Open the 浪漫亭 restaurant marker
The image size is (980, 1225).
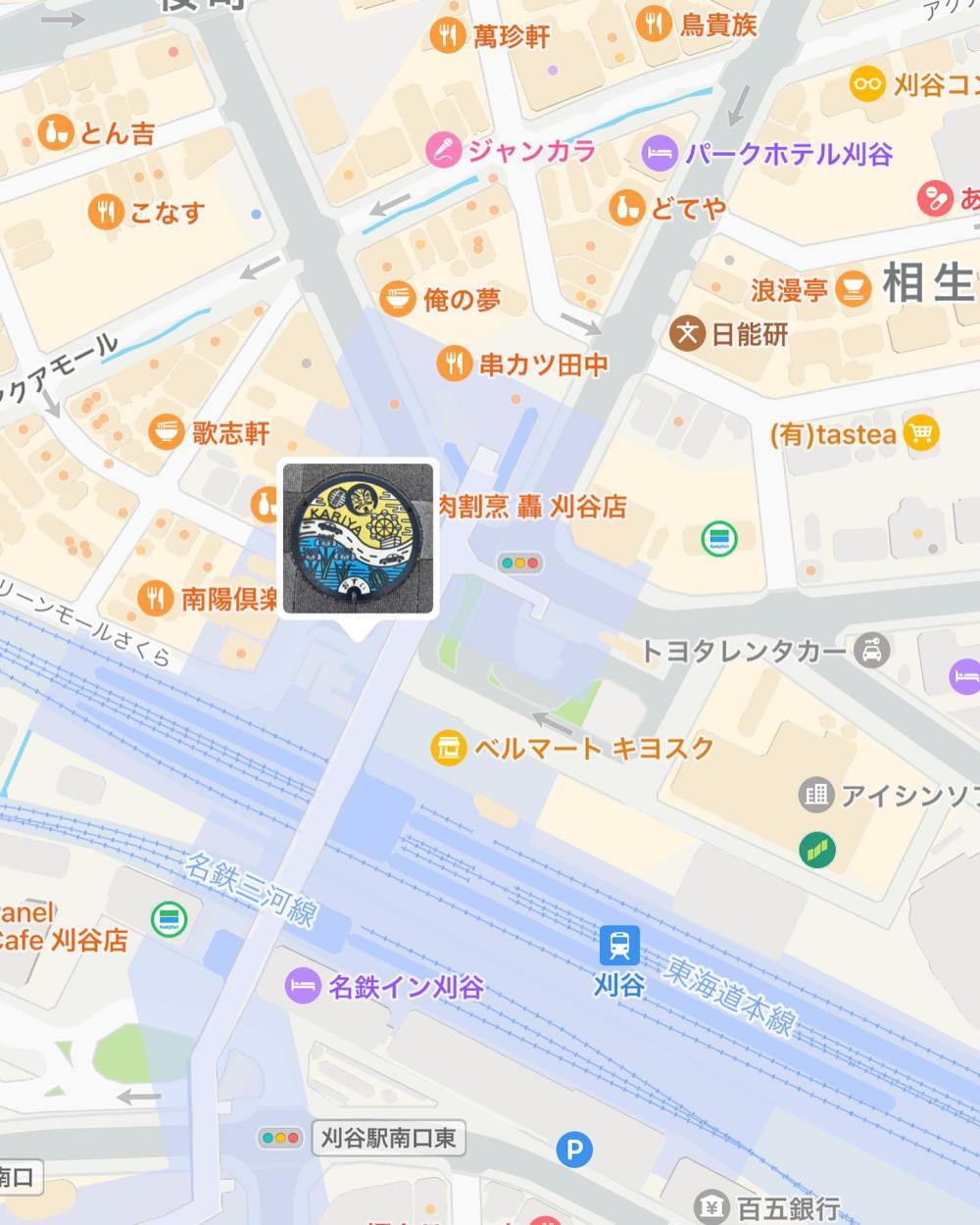854,288
